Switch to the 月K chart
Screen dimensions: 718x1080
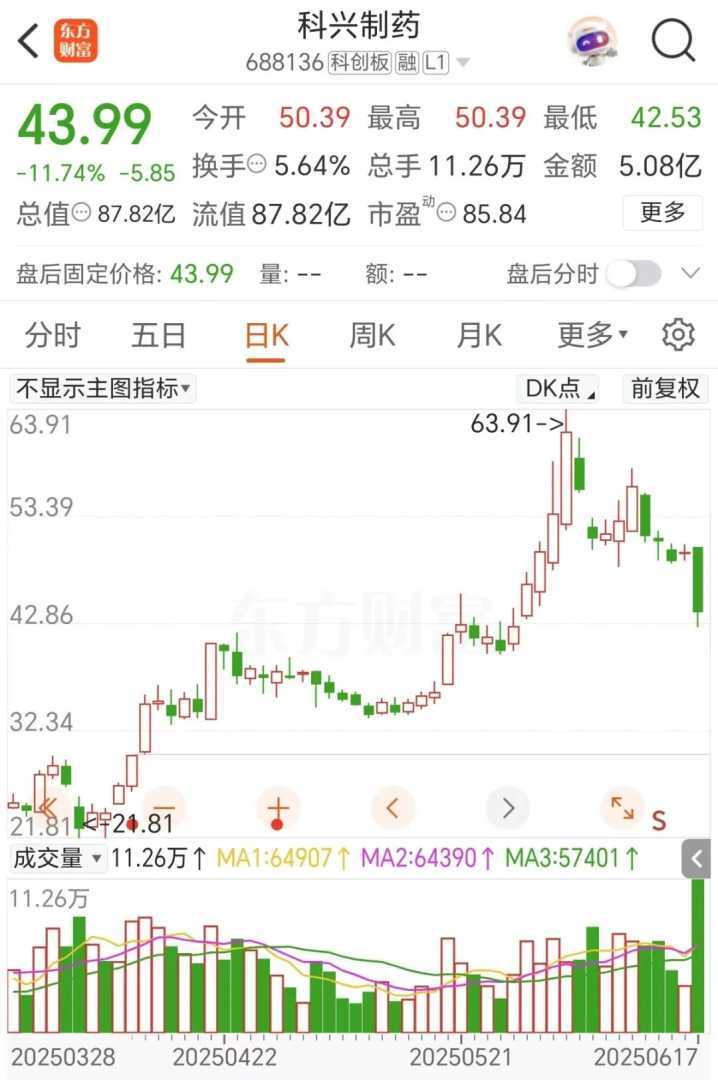pyautogui.click(x=479, y=335)
